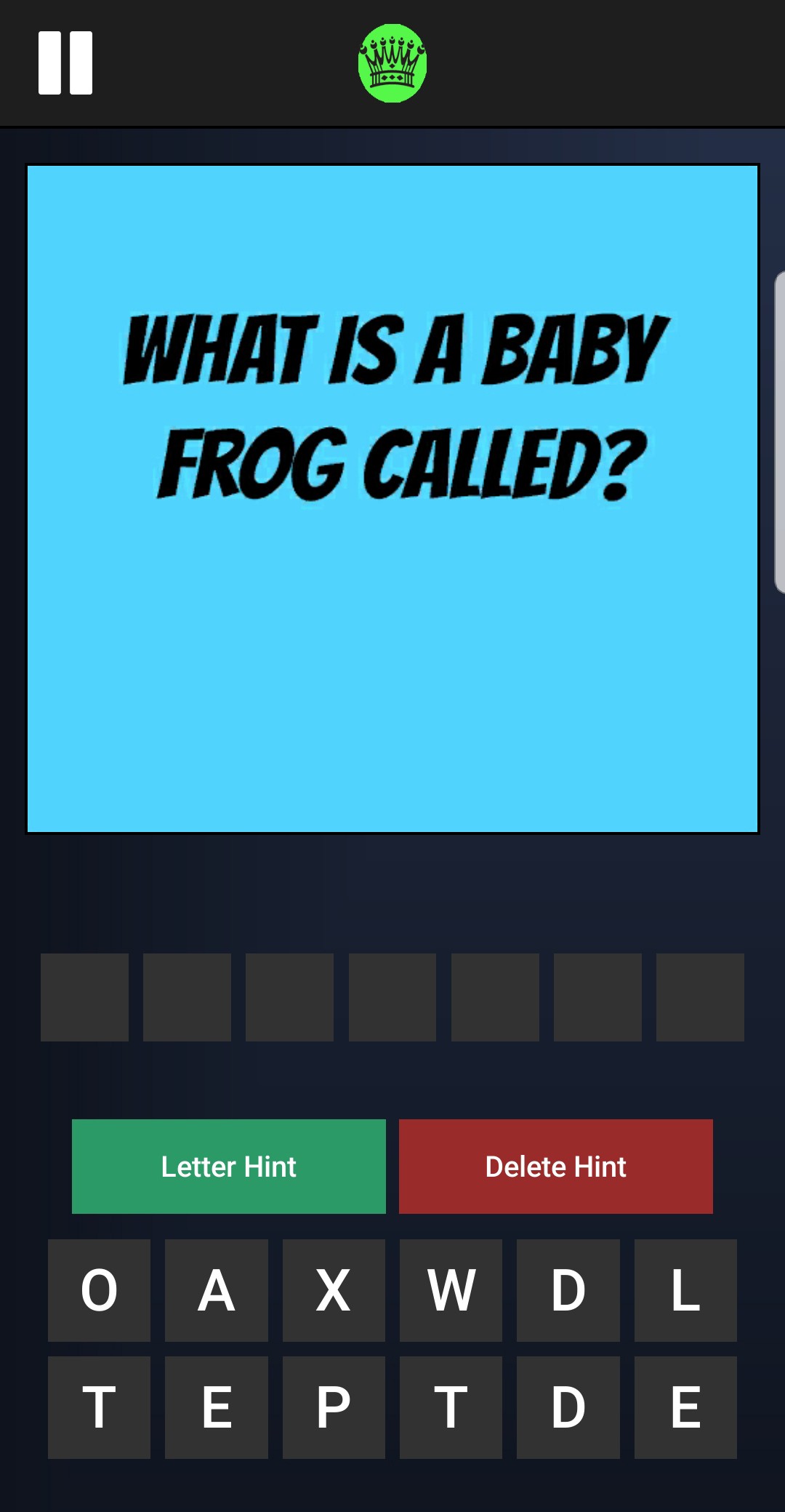Screen dimensions: 785x1512
Task: Pick the letter A tile
Action: pyautogui.click(x=216, y=1290)
